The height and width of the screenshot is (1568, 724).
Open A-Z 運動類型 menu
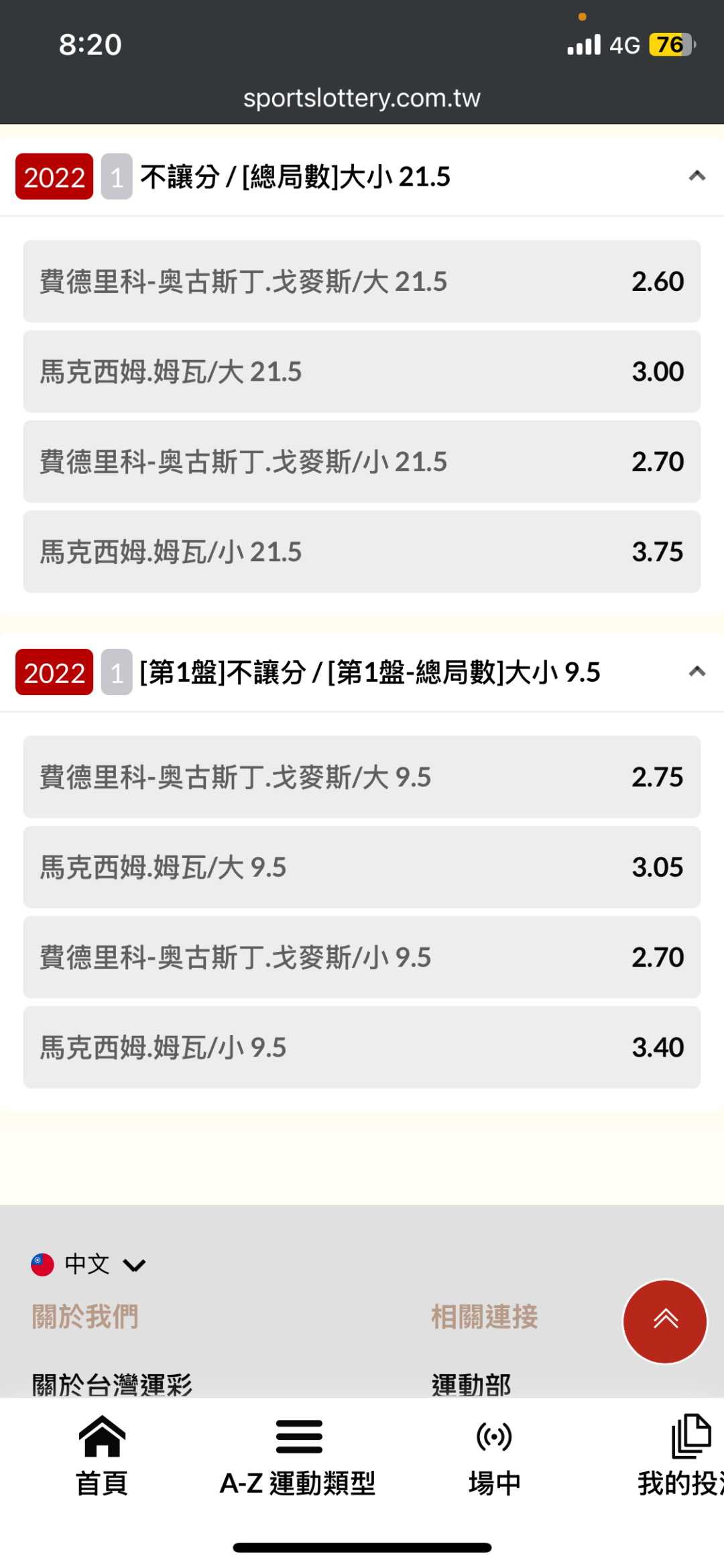click(x=298, y=1455)
